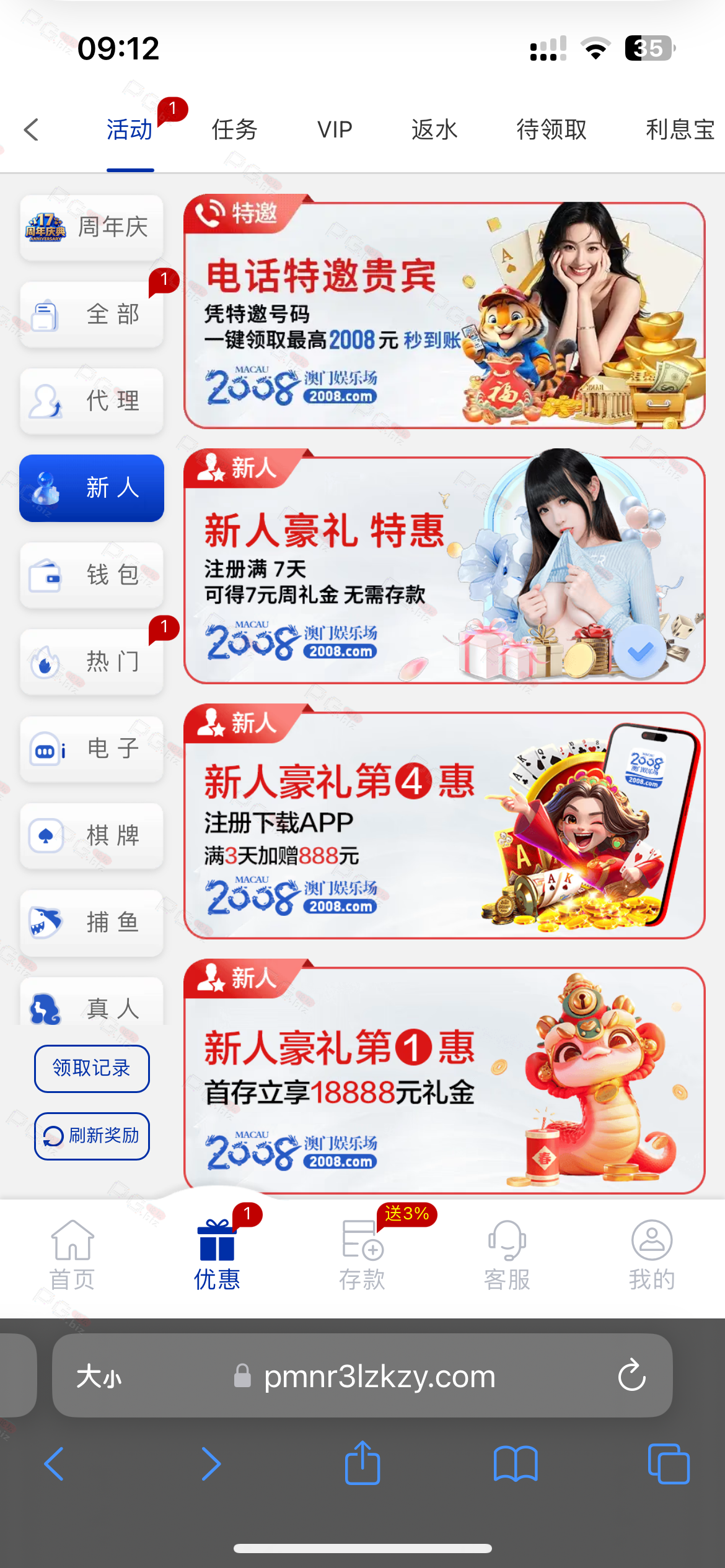Reload the page in the address bar
725x1568 pixels.
[631, 1375]
